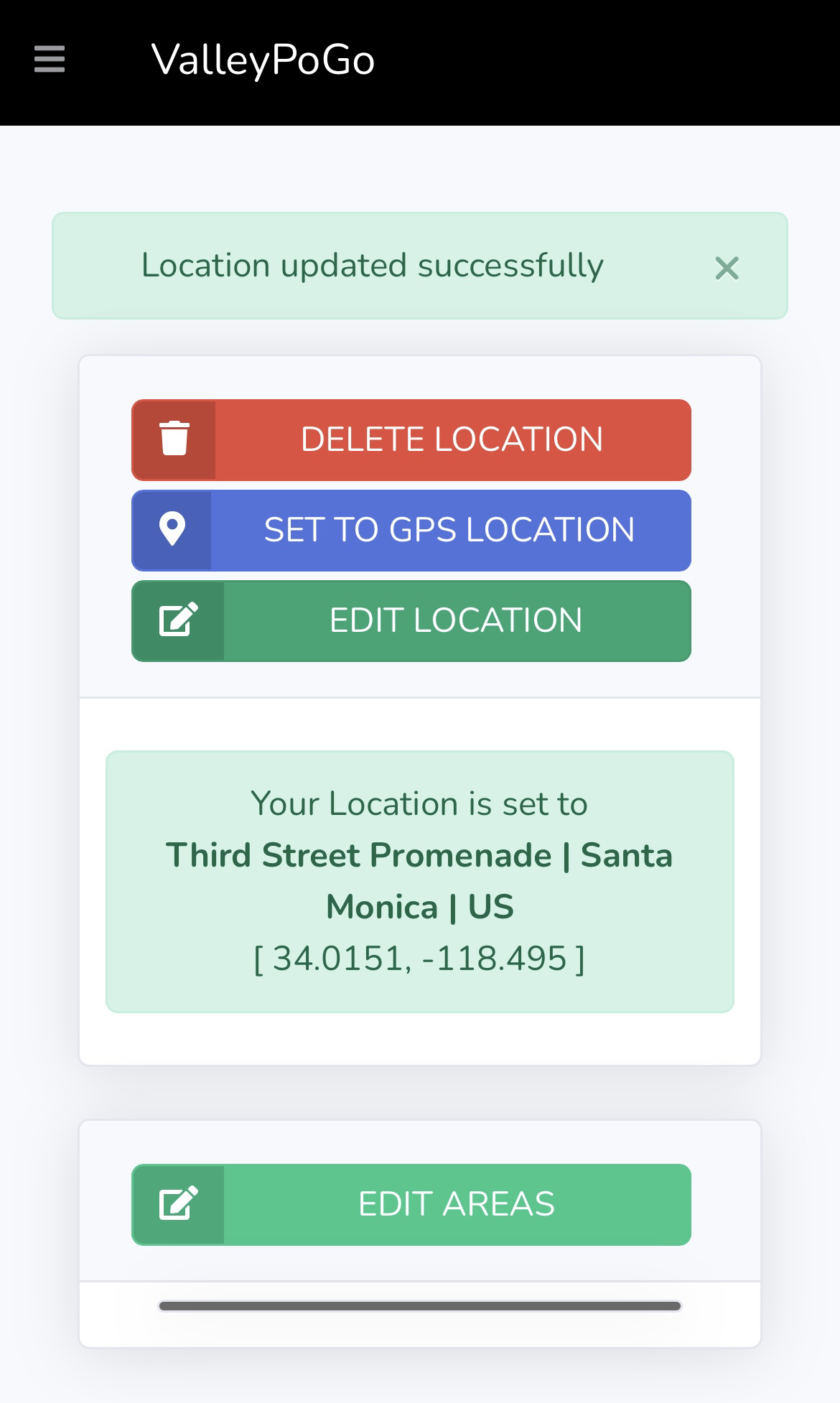
Task: Dismiss the location updated alert
Action: tap(727, 269)
